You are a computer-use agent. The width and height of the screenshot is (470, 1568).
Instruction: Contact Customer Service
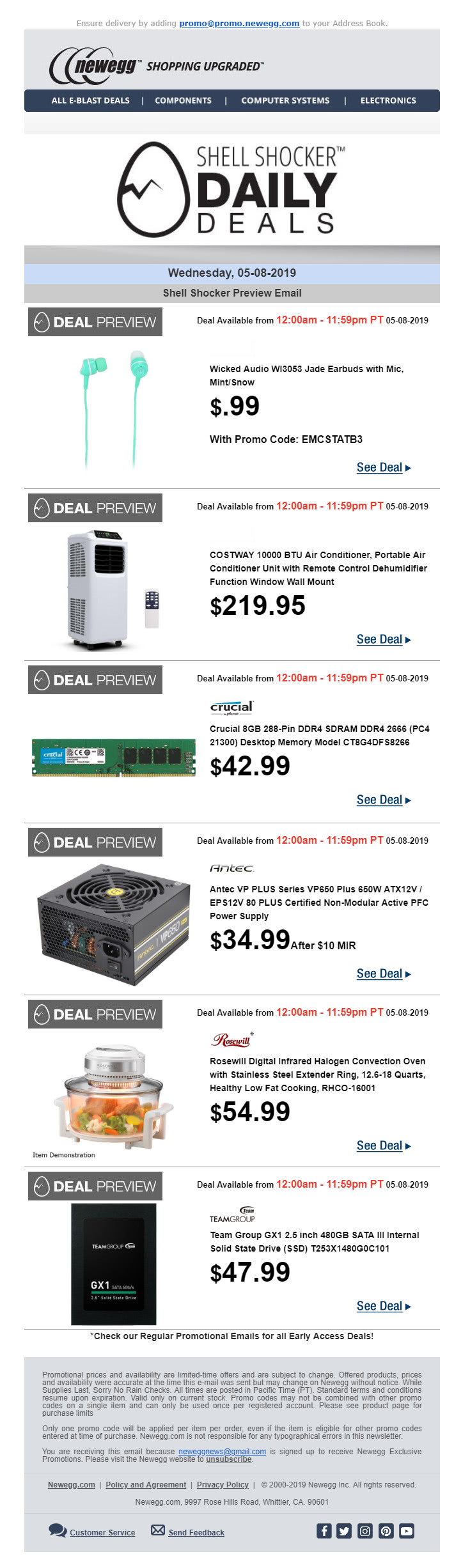(102, 1532)
